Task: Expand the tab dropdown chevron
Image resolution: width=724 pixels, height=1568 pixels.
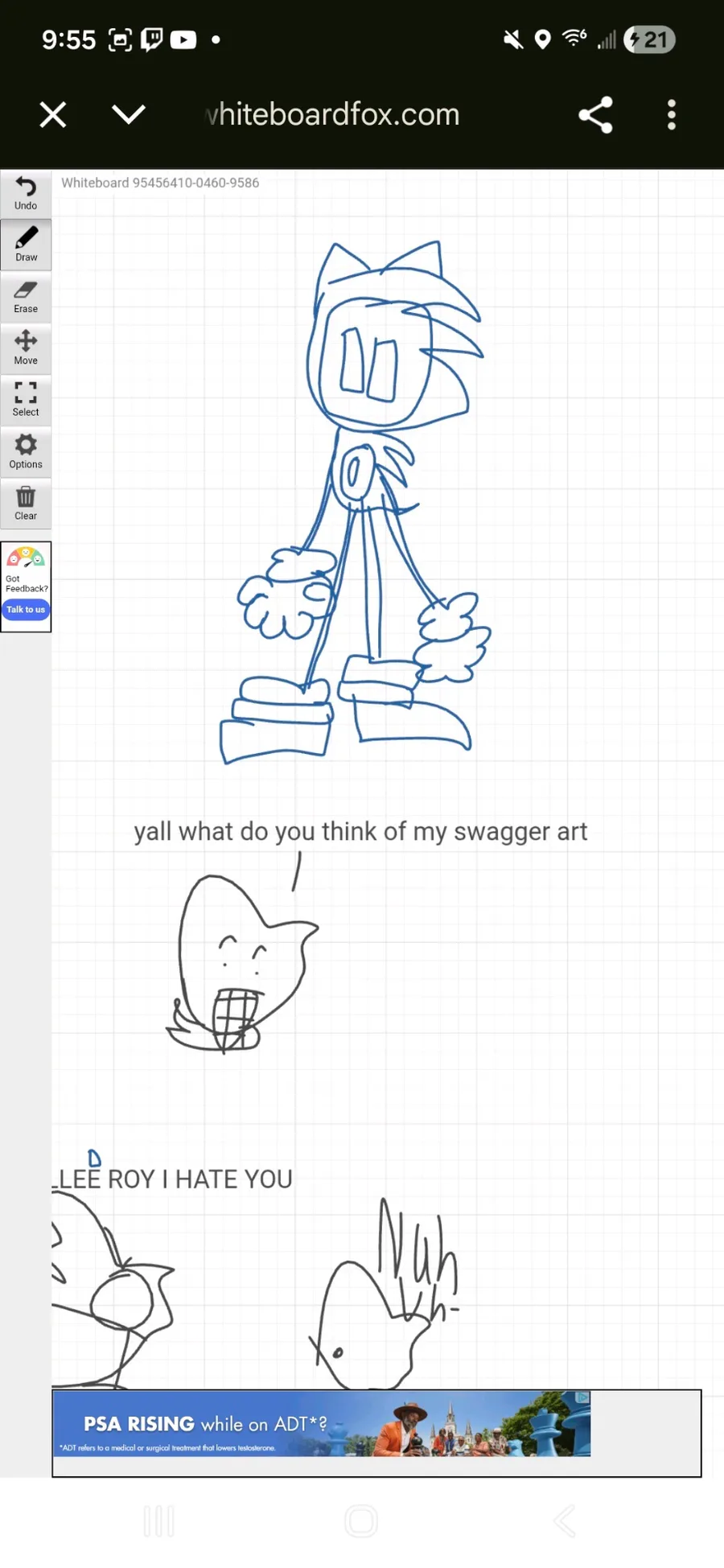Action: (x=129, y=114)
